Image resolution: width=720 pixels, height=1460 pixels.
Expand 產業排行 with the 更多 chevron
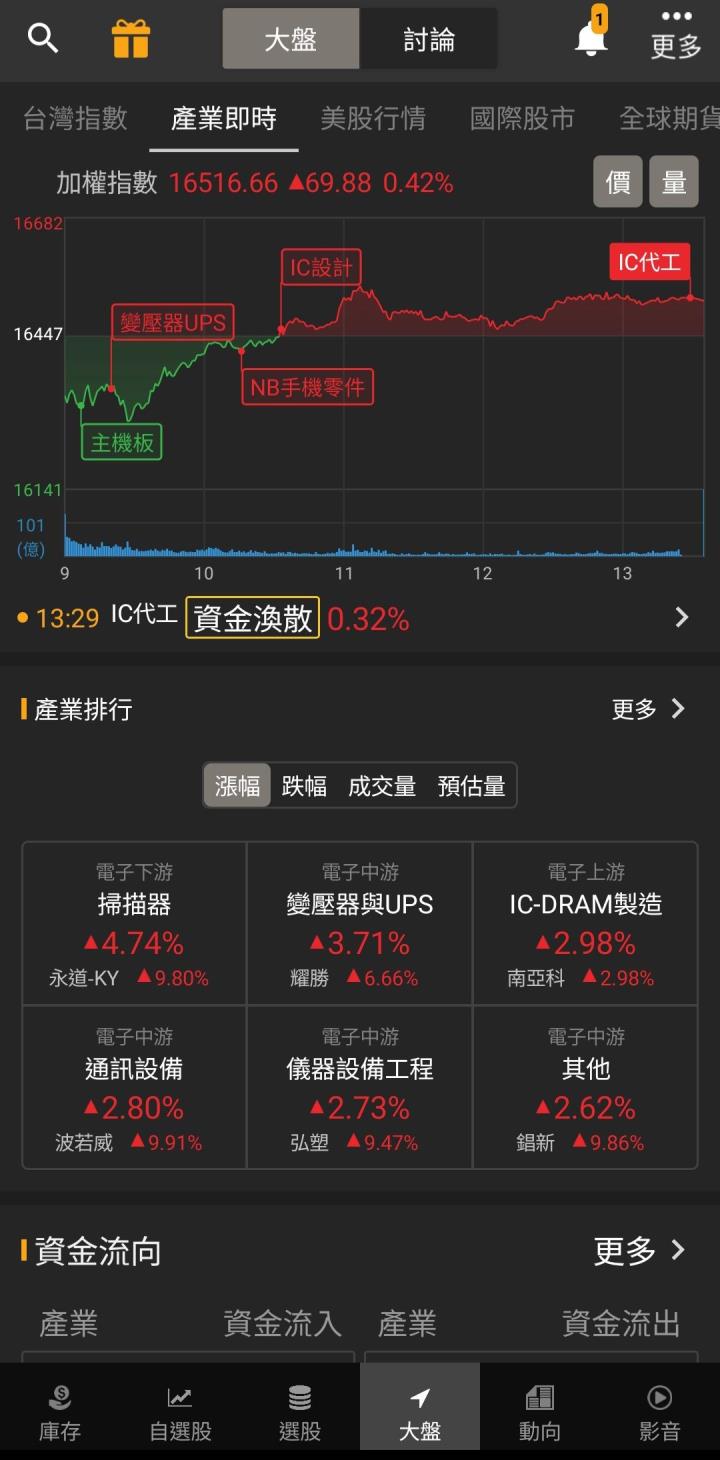coord(648,709)
